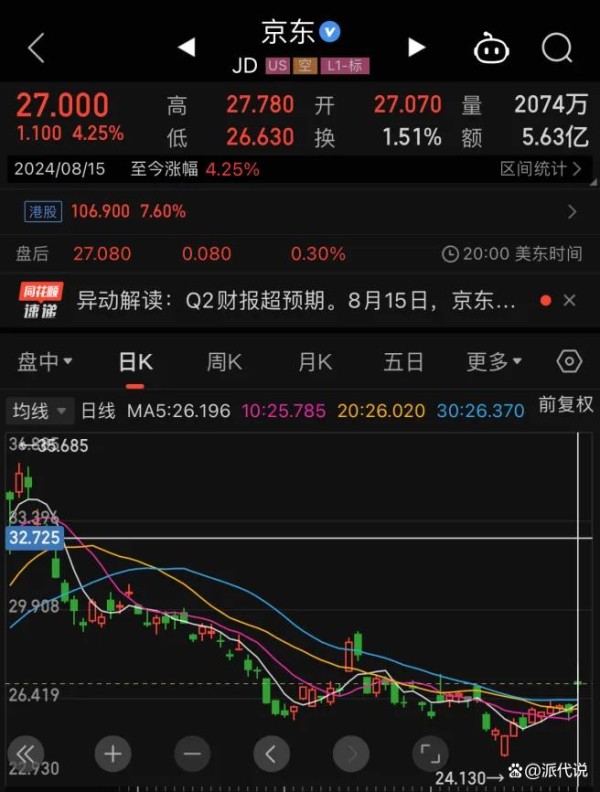Screen dimensions: 600x792
Task: Dismiss the 异动解读 news banner
Action: 570,300
